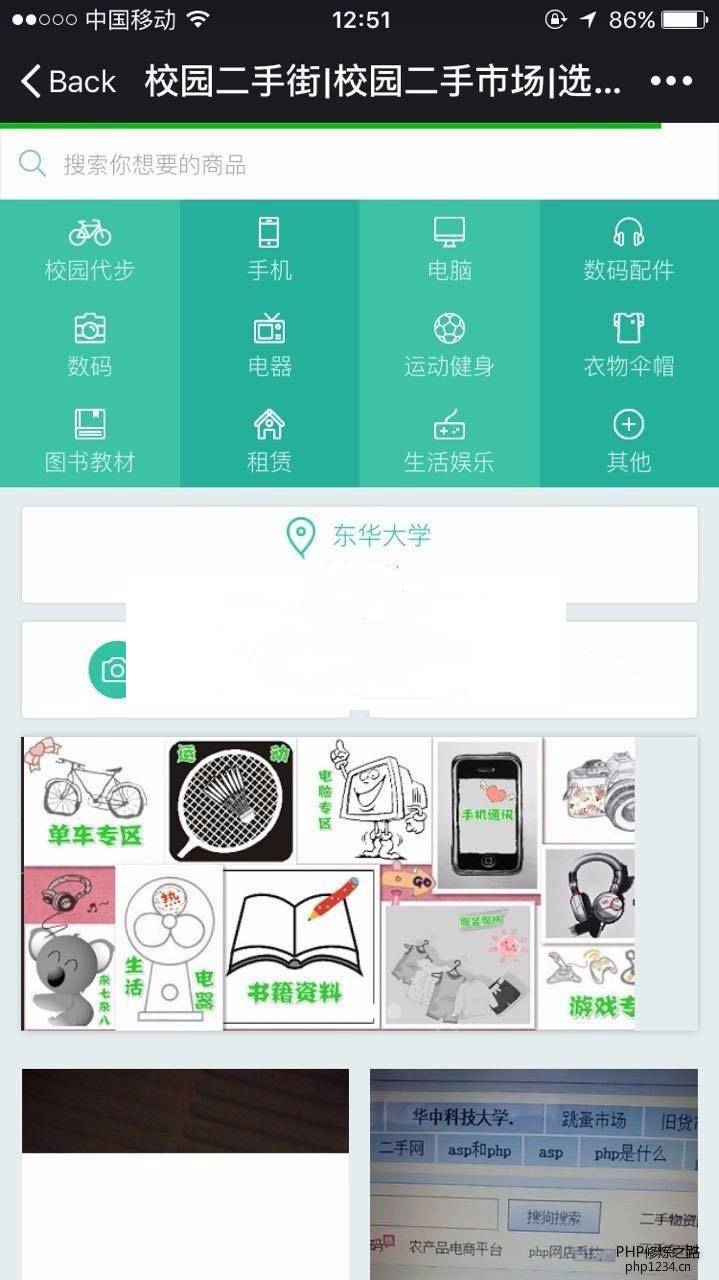Open the 数码配件 category

point(628,249)
